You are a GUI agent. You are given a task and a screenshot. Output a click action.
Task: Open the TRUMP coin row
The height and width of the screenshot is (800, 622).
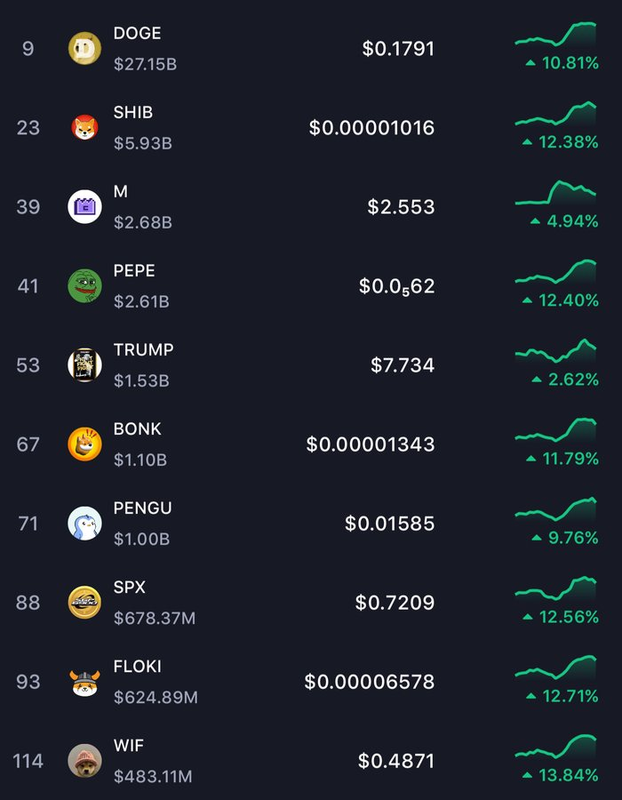tap(143, 350)
